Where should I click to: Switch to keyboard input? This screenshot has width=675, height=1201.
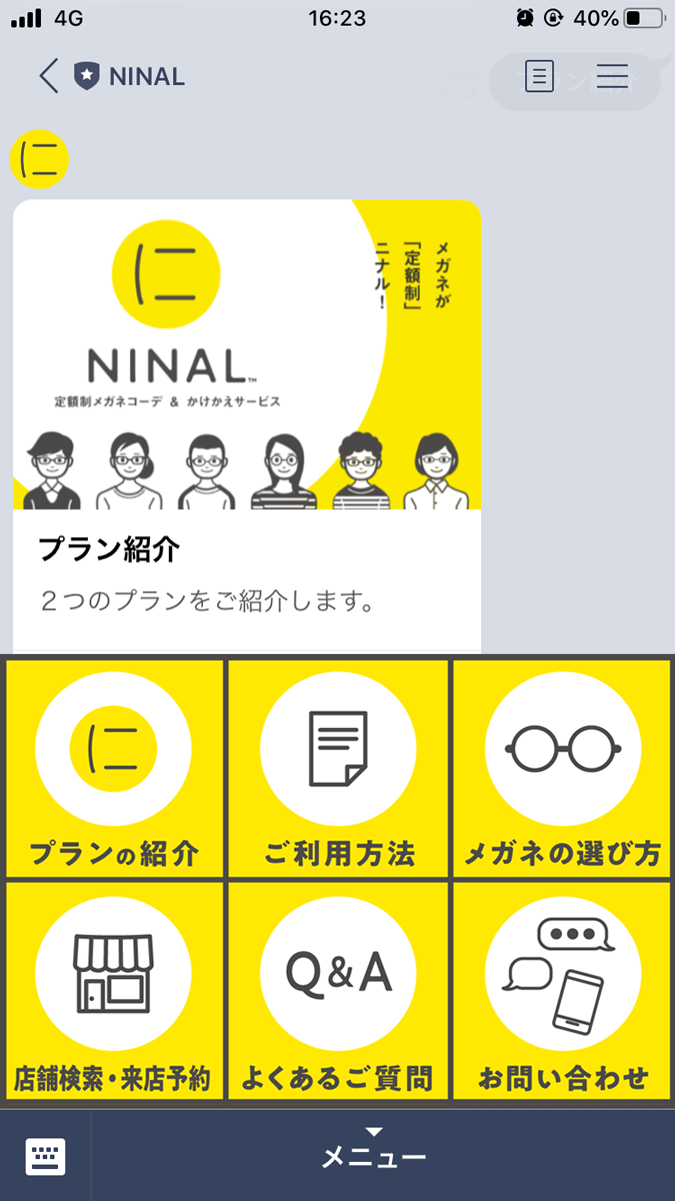(x=45, y=1156)
